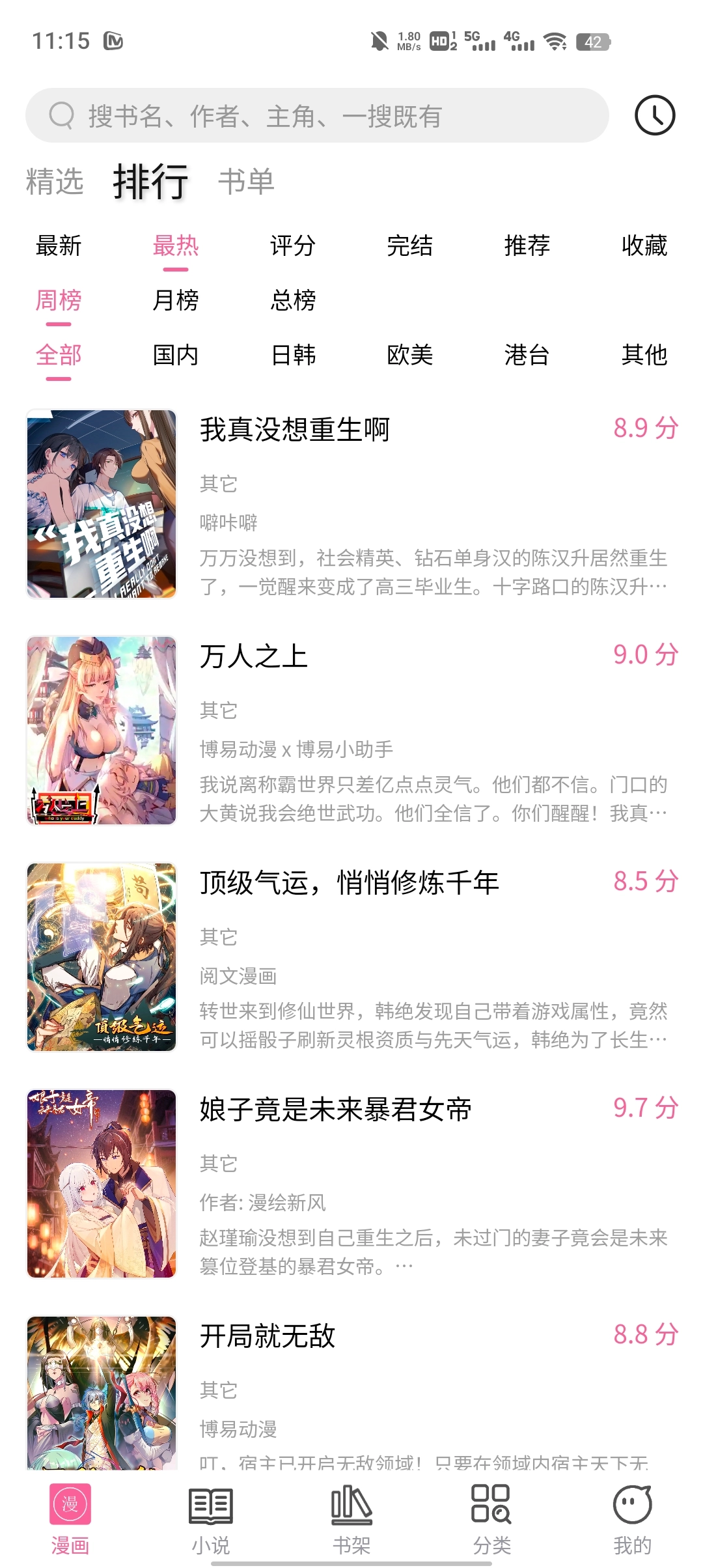Viewport: 703px width, 1568px height.
Task: Switch to 总榜 overall ranking
Action: [x=293, y=301]
